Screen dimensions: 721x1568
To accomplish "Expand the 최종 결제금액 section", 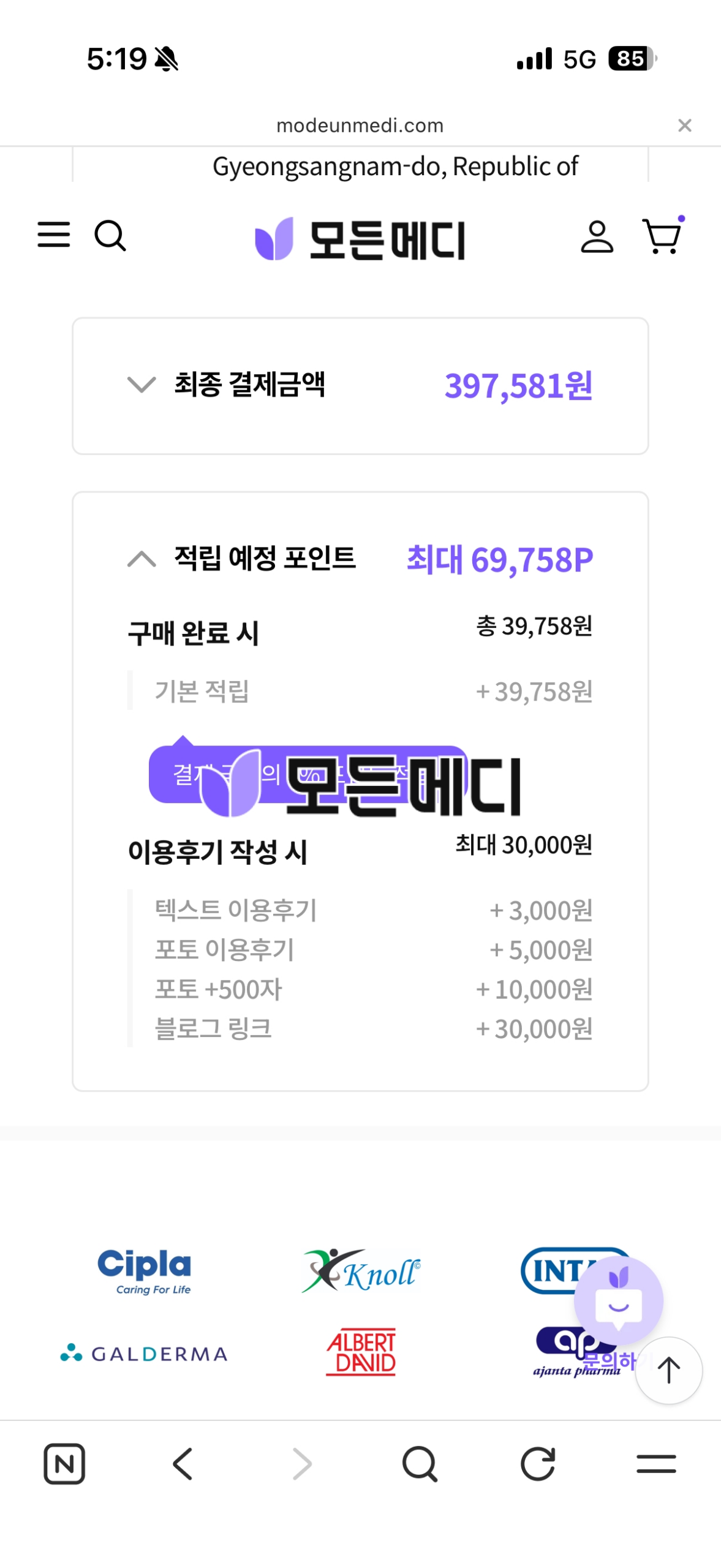I will point(142,385).
